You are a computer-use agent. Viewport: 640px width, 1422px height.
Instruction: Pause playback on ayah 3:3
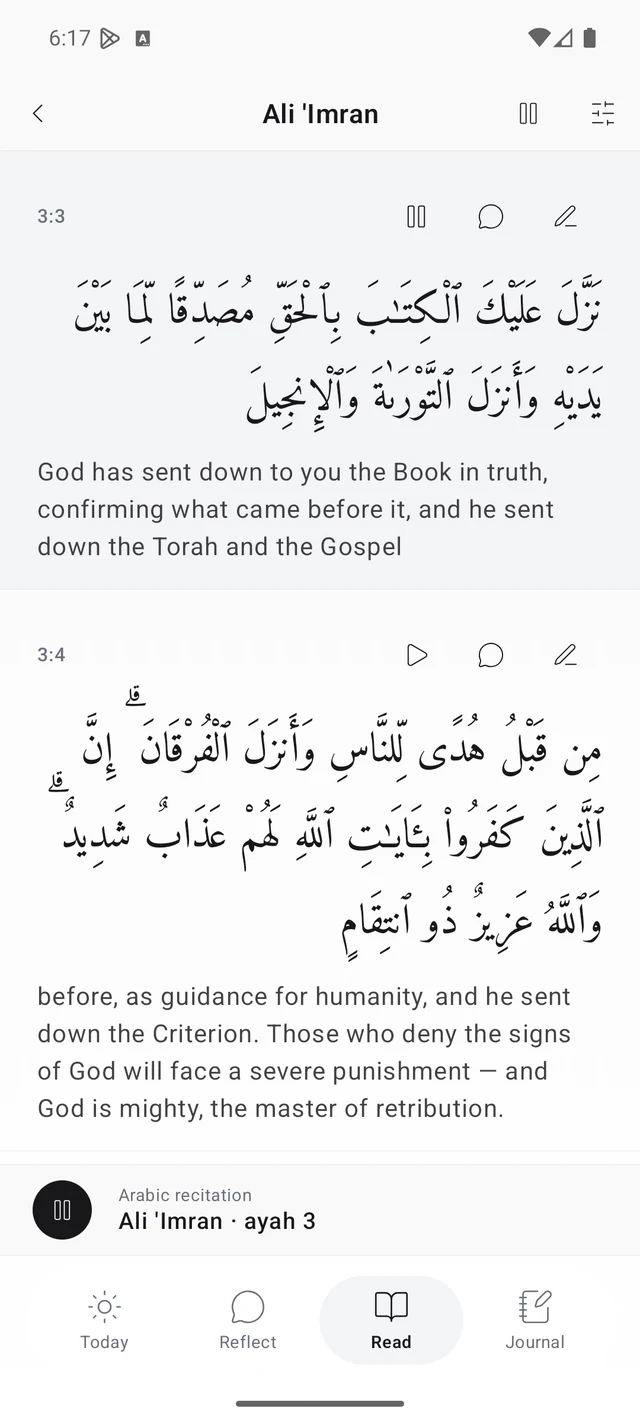(417, 216)
